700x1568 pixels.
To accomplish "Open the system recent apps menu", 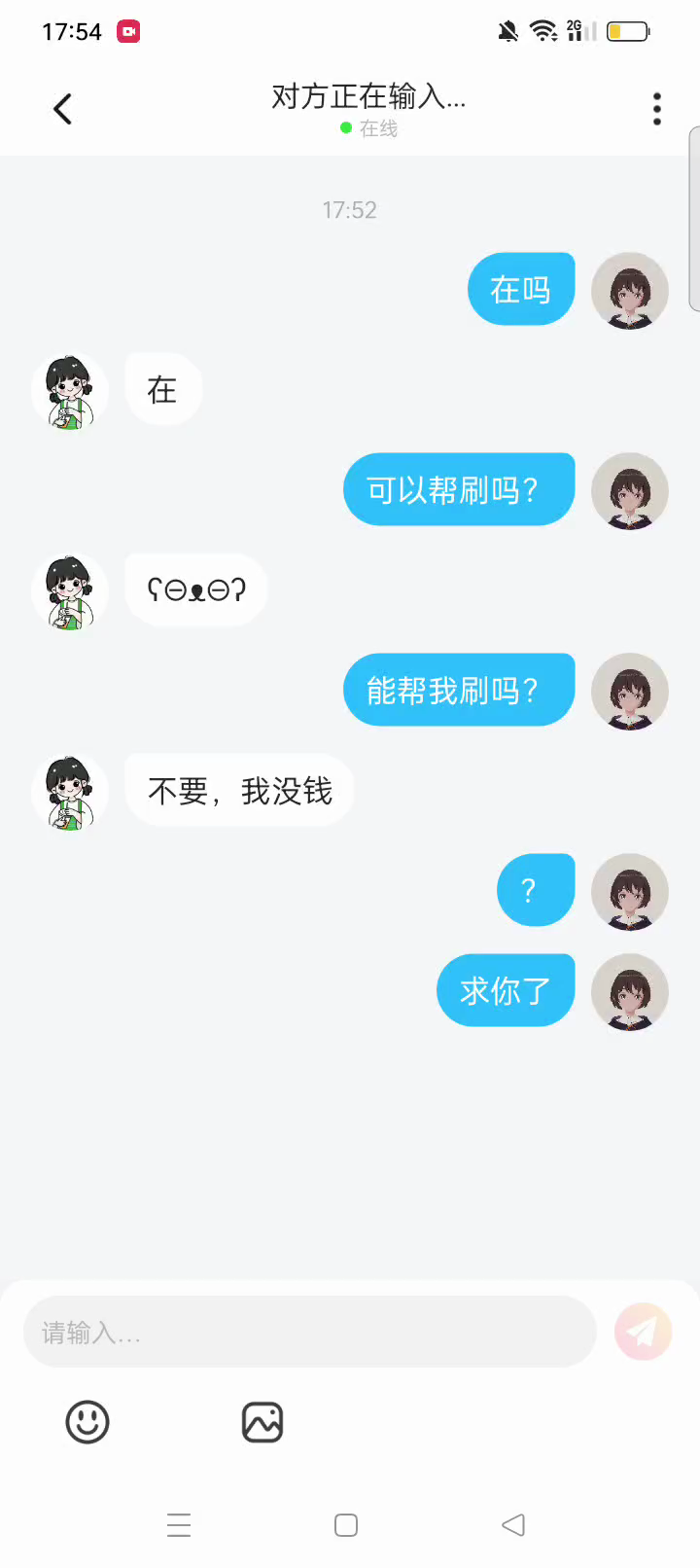I will tap(179, 1524).
